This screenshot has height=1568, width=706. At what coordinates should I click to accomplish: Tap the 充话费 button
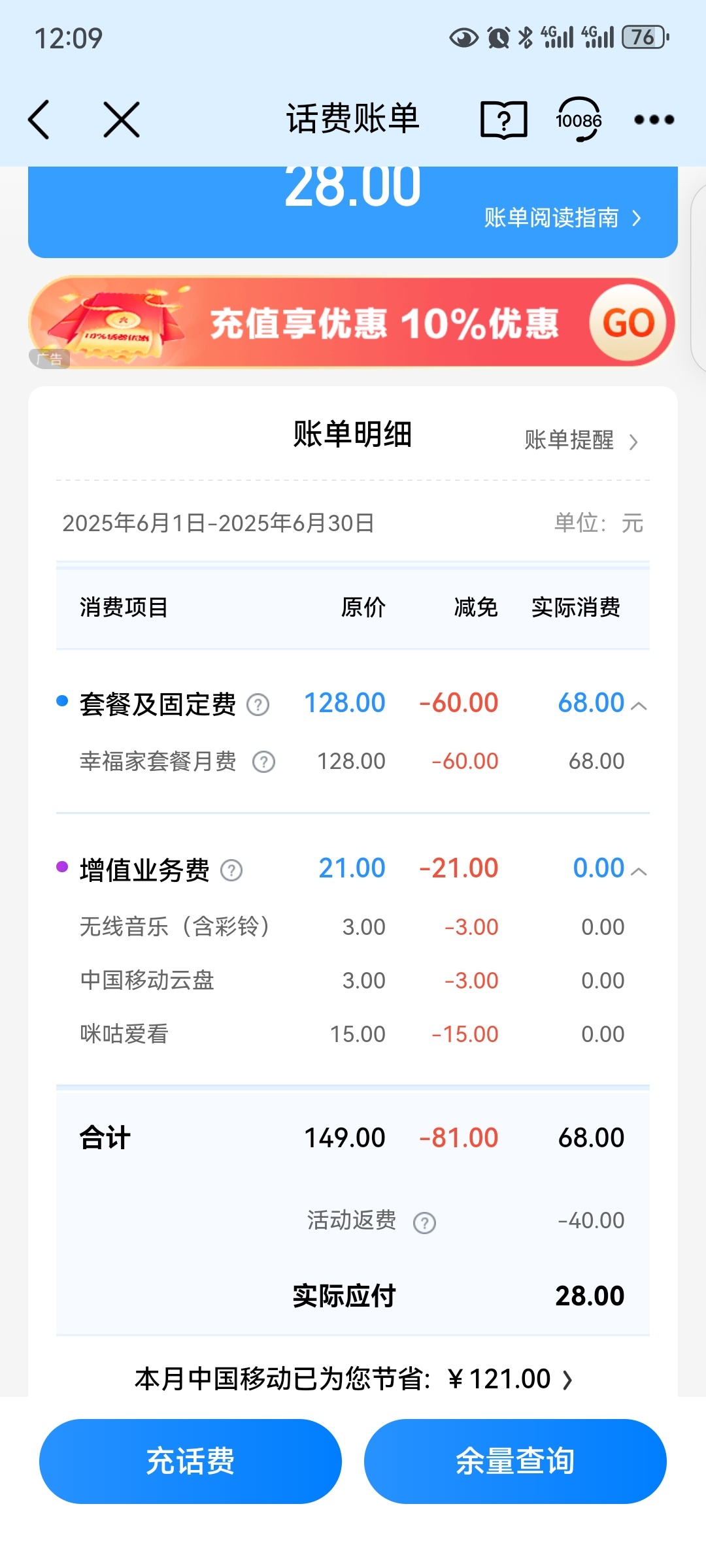click(x=190, y=1461)
